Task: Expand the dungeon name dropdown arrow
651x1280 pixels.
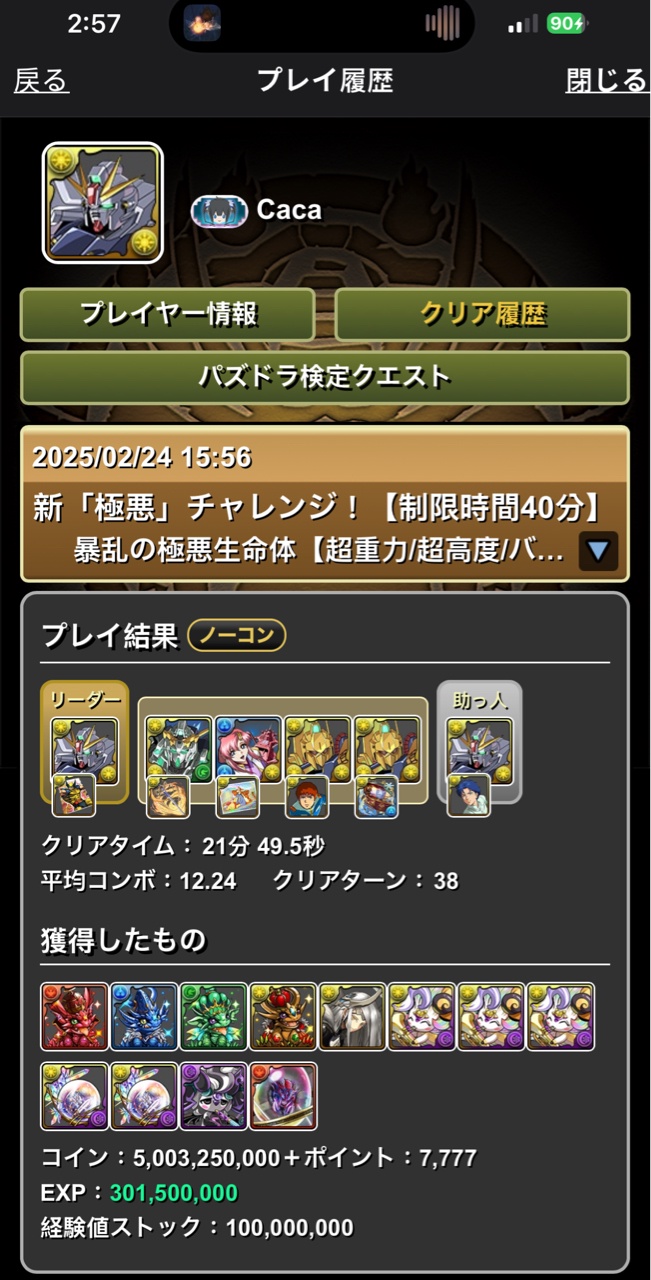Action: (x=598, y=551)
